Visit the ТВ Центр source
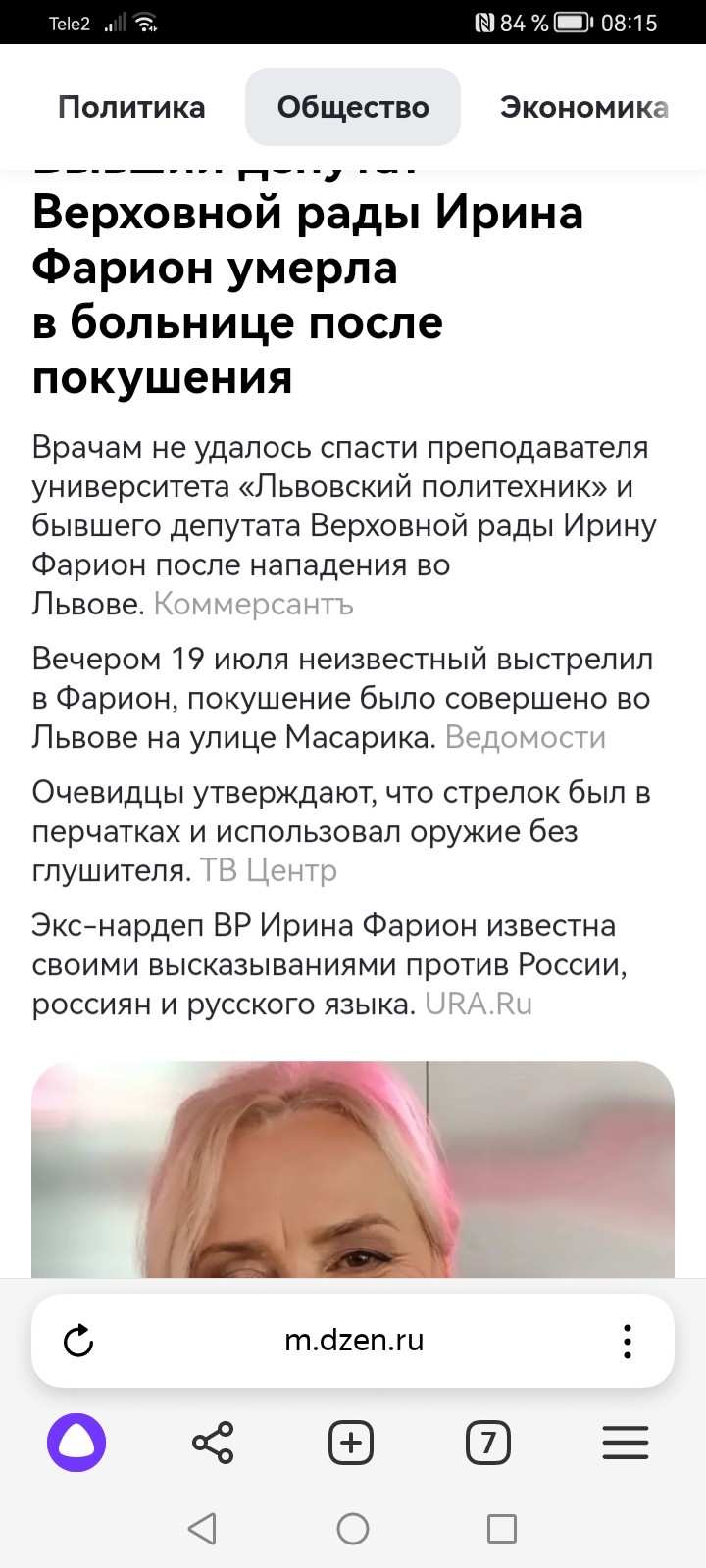The height and width of the screenshot is (1568, 706). (269, 870)
